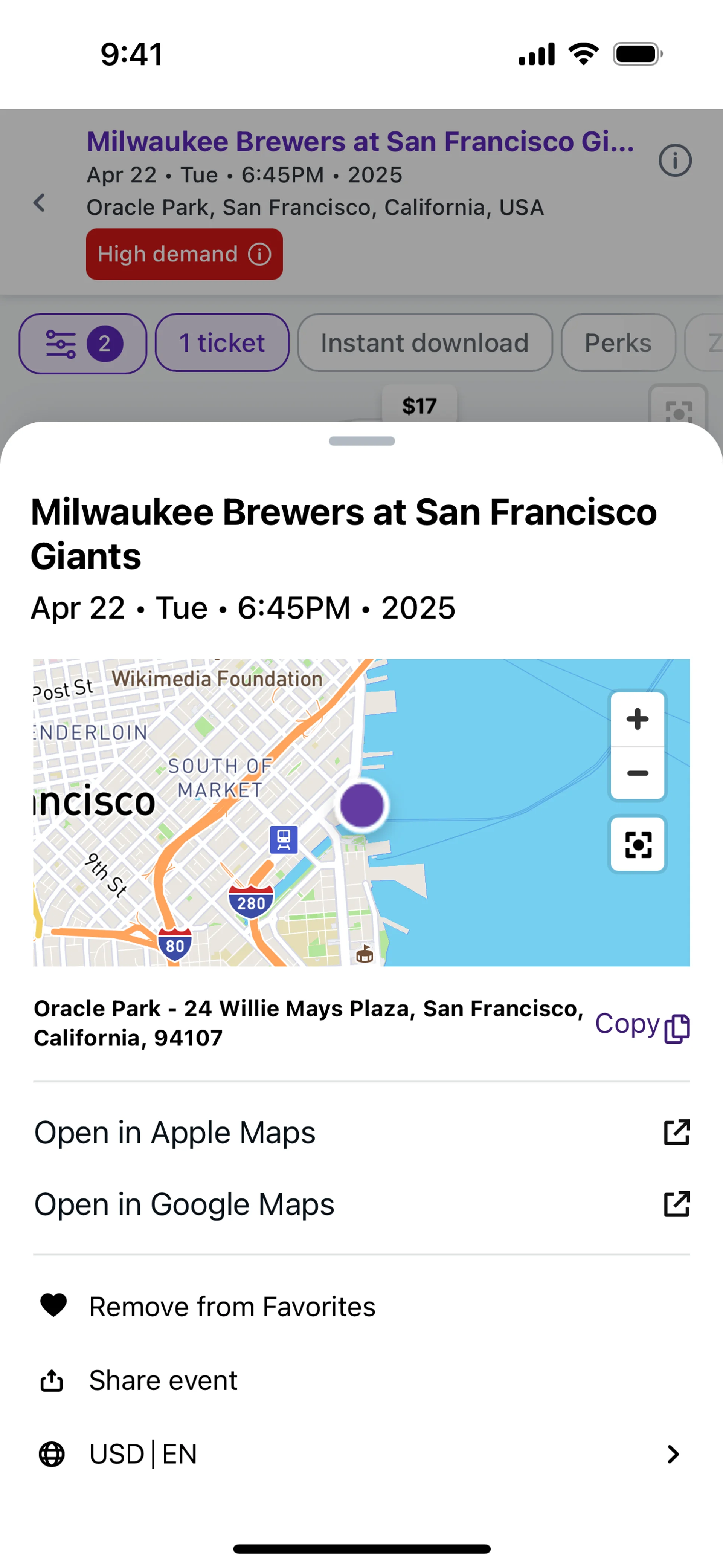
Task: Open in Apple Maps
Action: [x=361, y=1133]
